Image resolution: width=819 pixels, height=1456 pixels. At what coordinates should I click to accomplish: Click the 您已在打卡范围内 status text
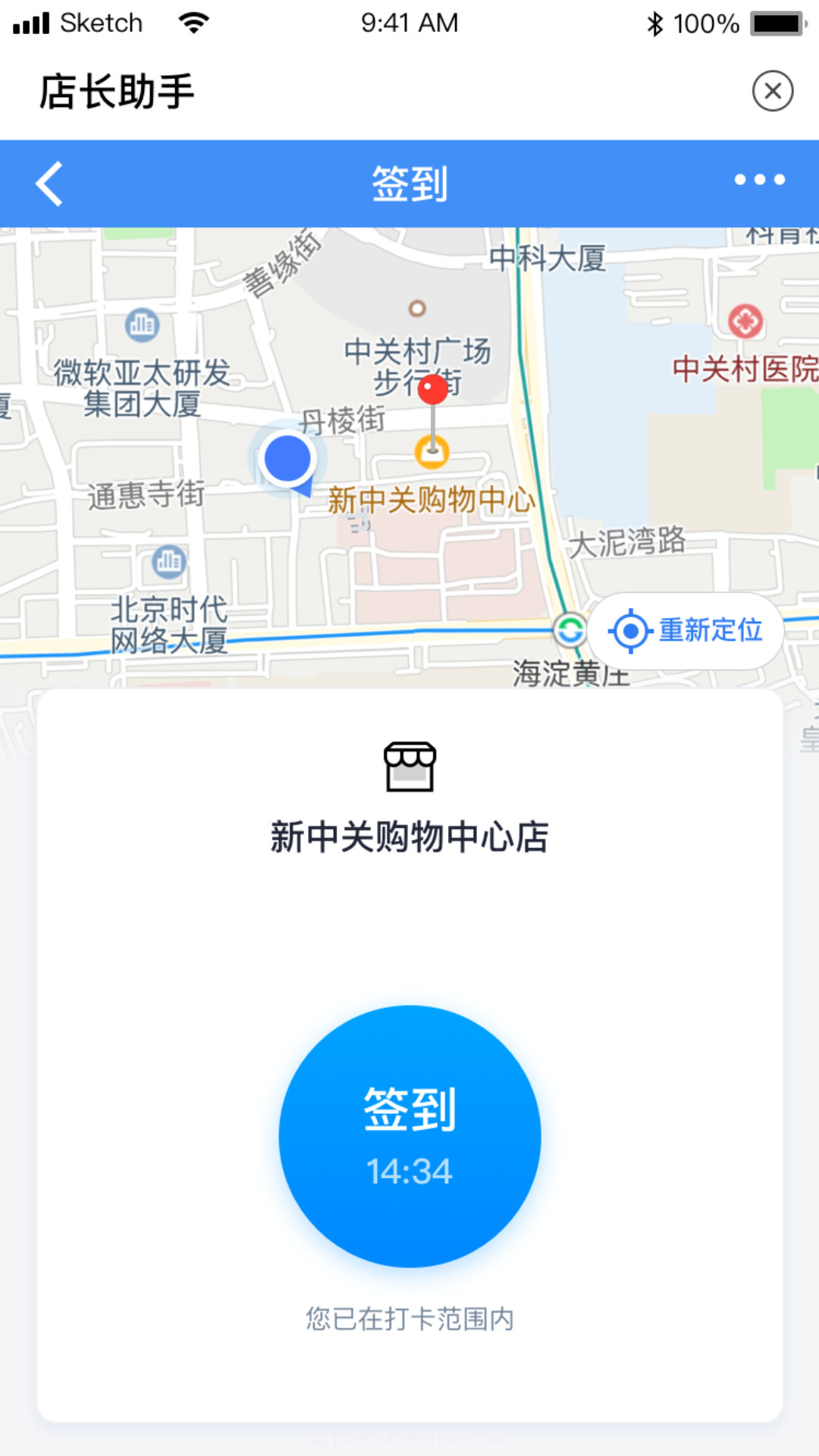(x=409, y=1319)
